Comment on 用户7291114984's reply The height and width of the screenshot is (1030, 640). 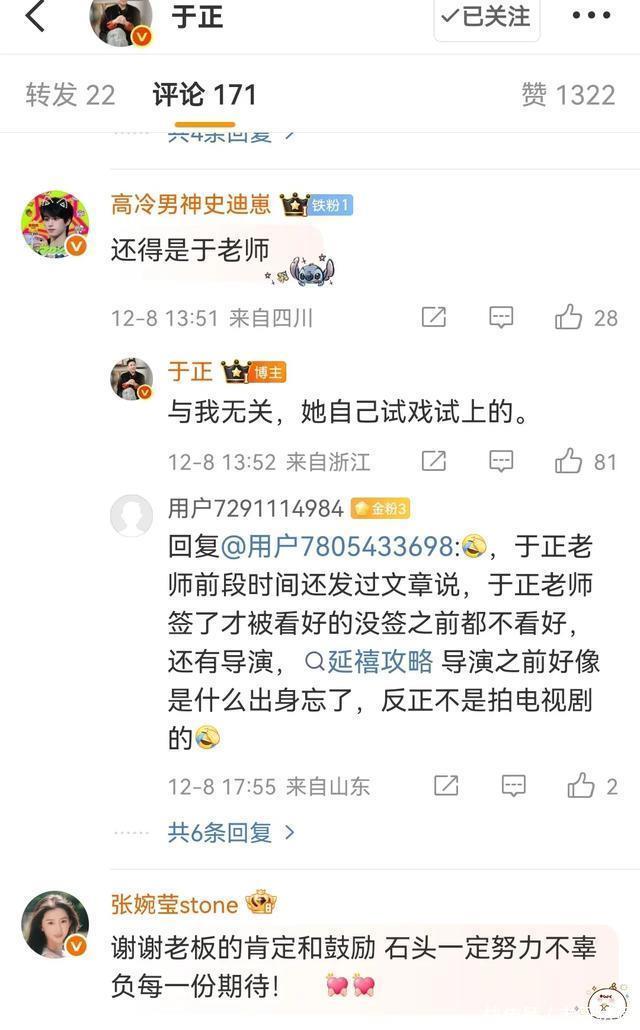(x=513, y=786)
